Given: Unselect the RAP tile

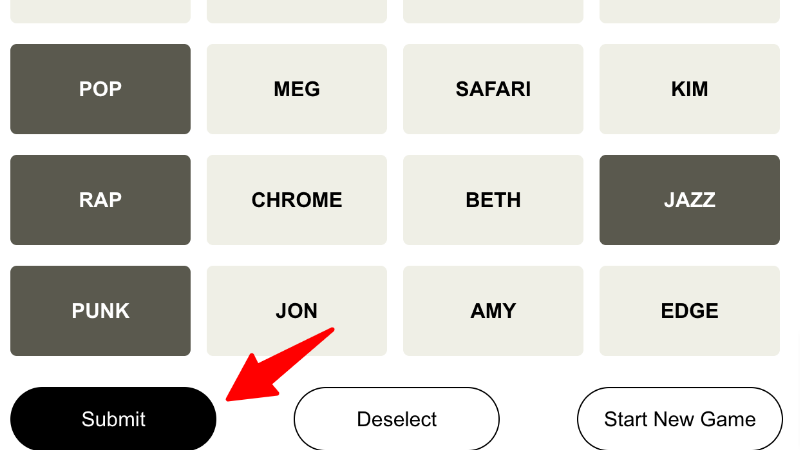Looking at the screenshot, I should [x=100, y=200].
